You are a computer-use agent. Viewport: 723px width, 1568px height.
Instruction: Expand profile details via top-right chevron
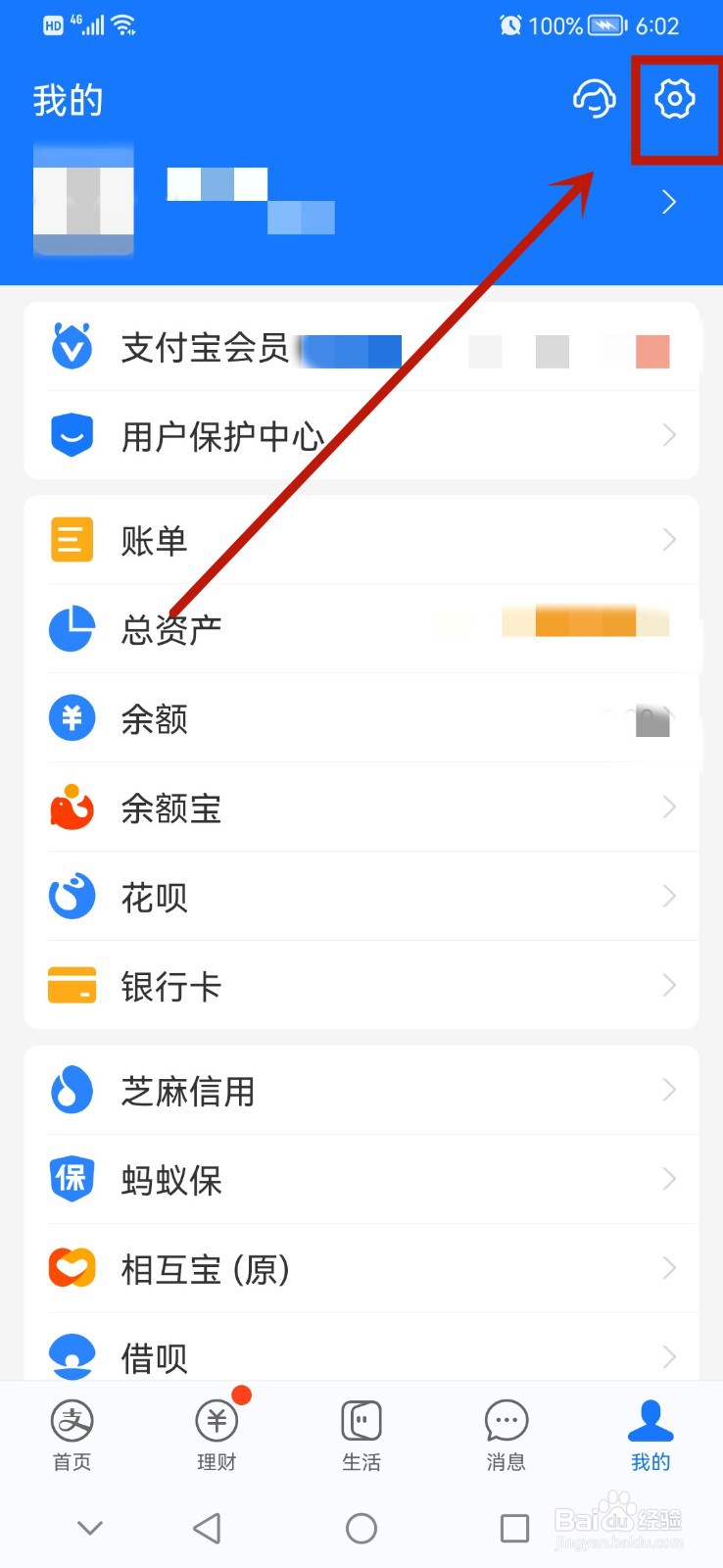pyautogui.click(x=670, y=202)
